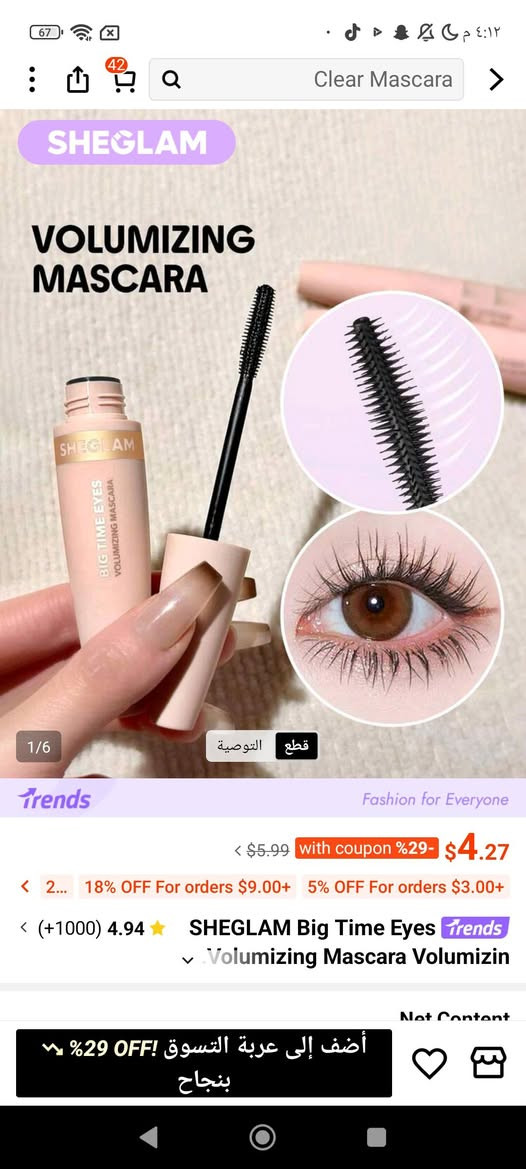Select the قطع image tab
Screen dimensions: 526x1169
pos(297,746)
